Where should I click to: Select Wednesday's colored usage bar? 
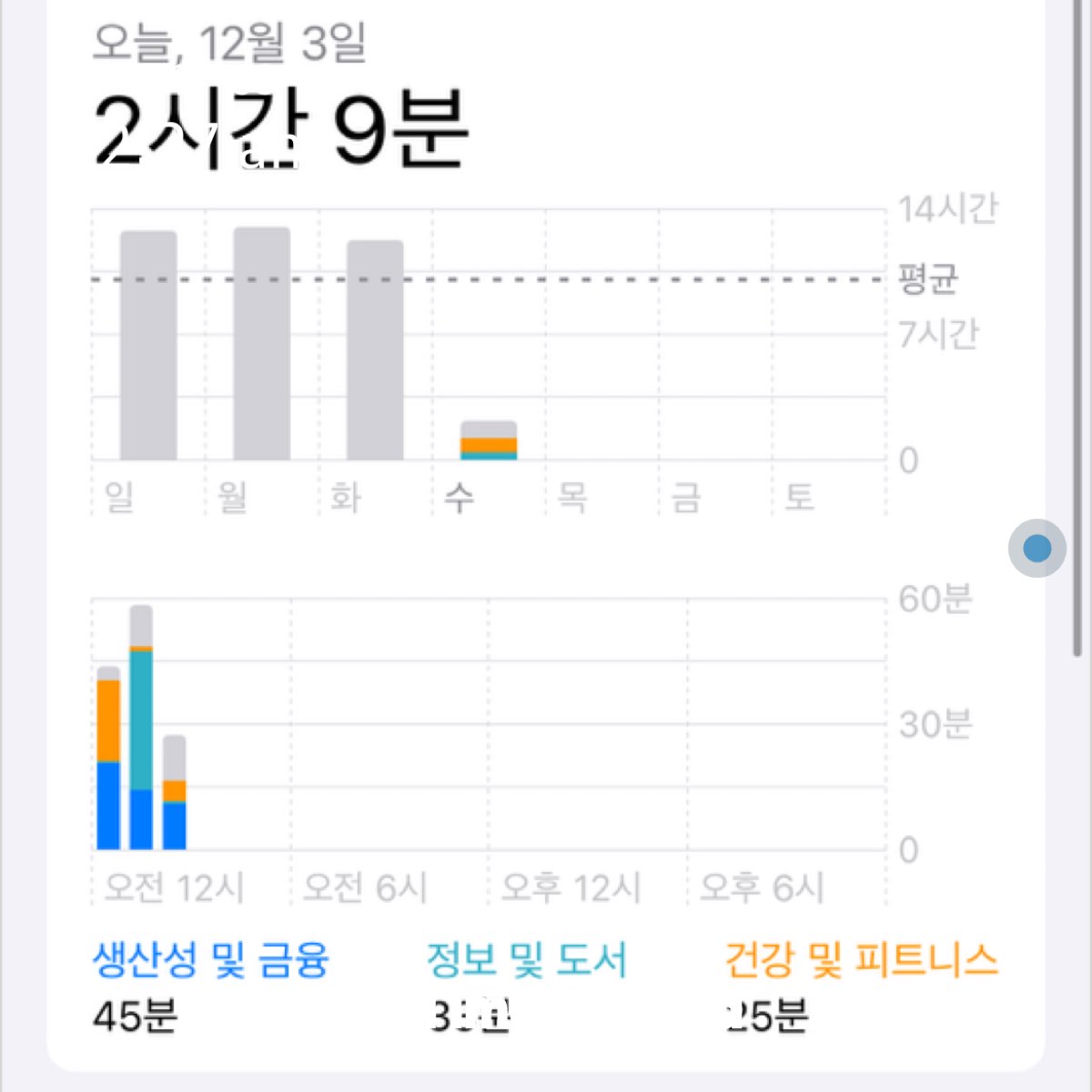coord(489,441)
